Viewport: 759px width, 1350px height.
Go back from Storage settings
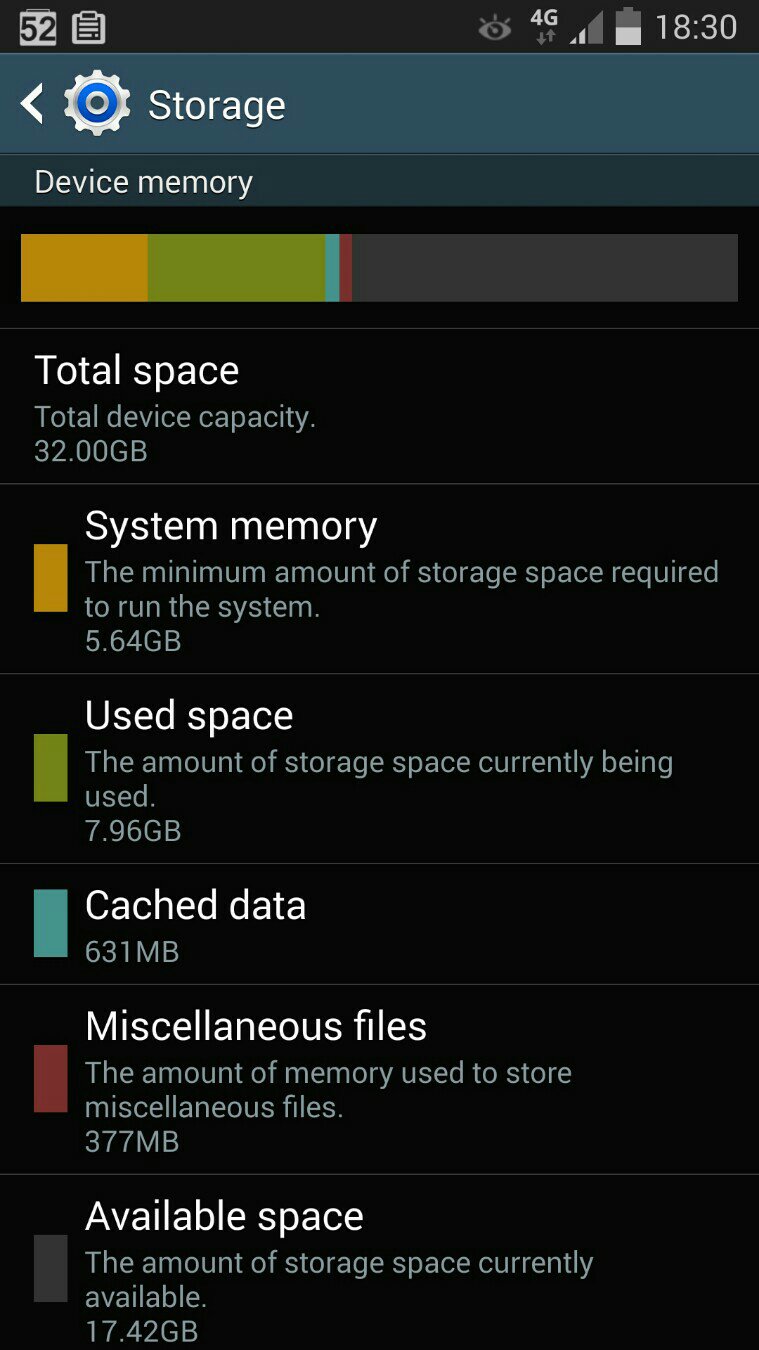pyautogui.click(x=34, y=104)
